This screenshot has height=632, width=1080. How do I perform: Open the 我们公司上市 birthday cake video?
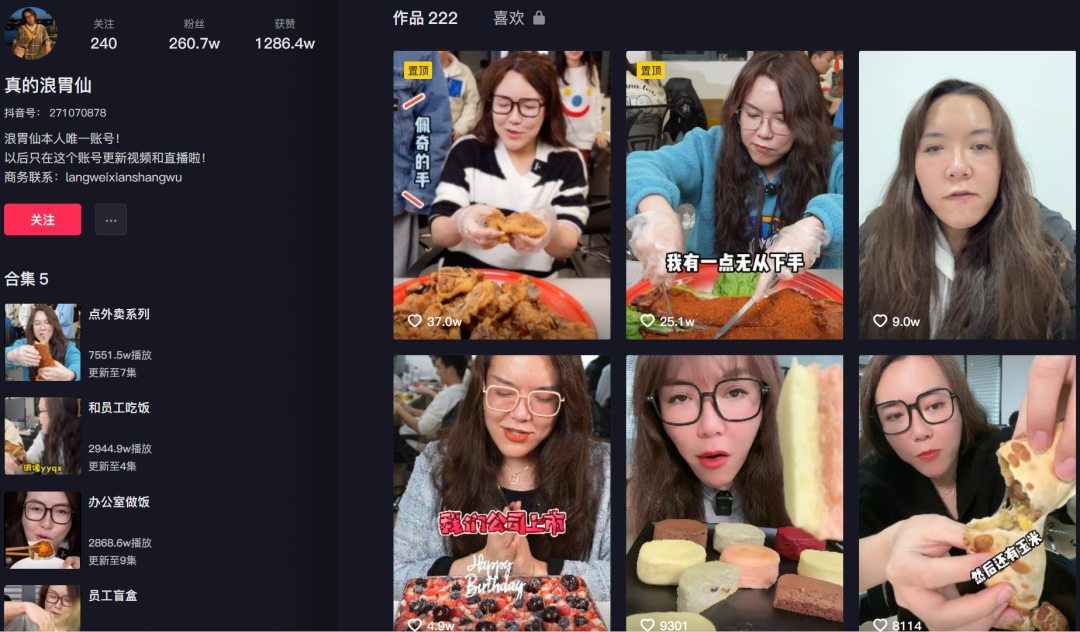tap(501, 493)
